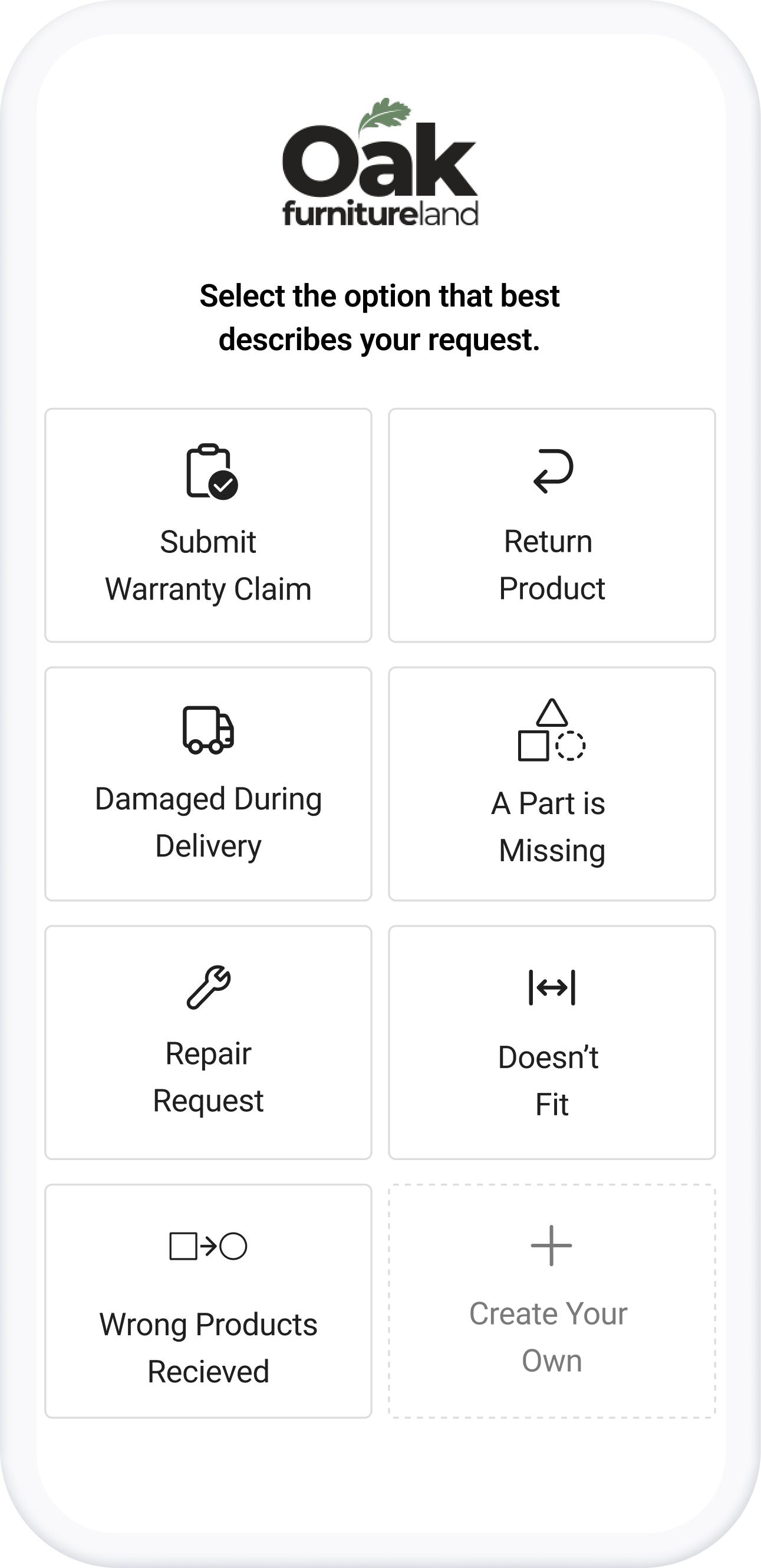Select Wrong Products Recieved
Screen dimensions: 761x1568
(x=208, y=1302)
